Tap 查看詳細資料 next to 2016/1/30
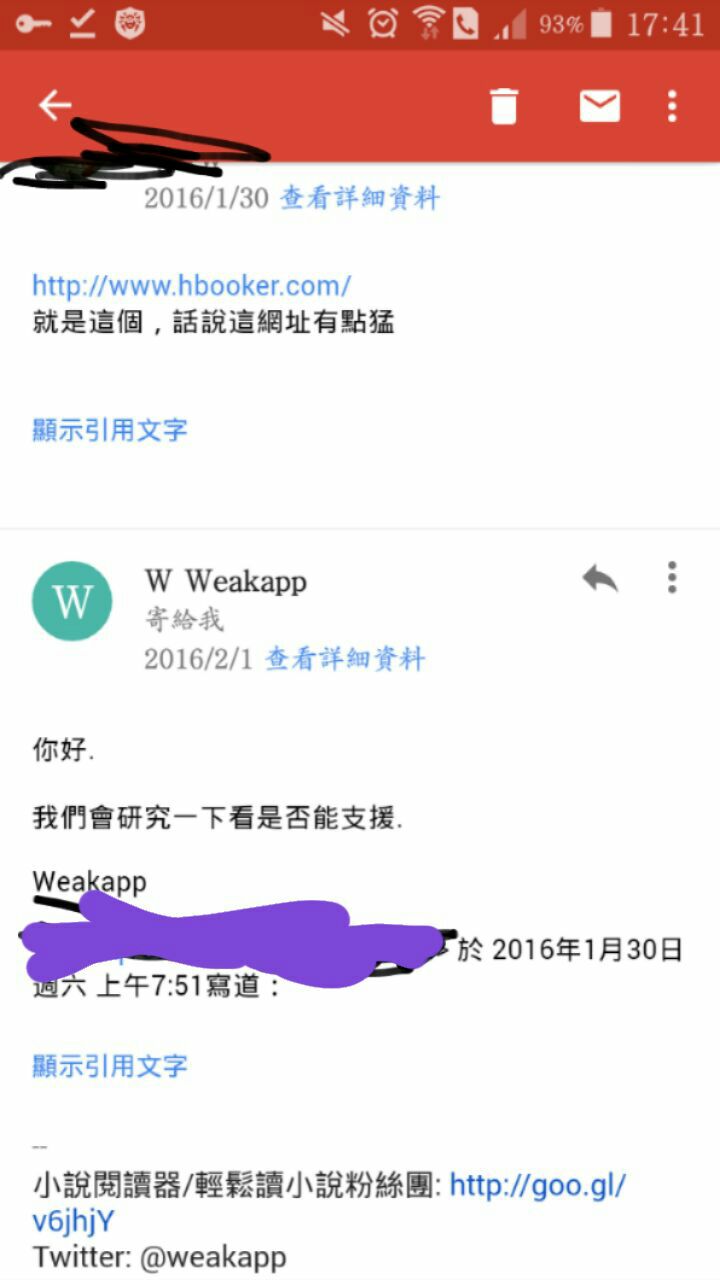Image resolution: width=720 pixels, height=1280 pixels. (359, 198)
